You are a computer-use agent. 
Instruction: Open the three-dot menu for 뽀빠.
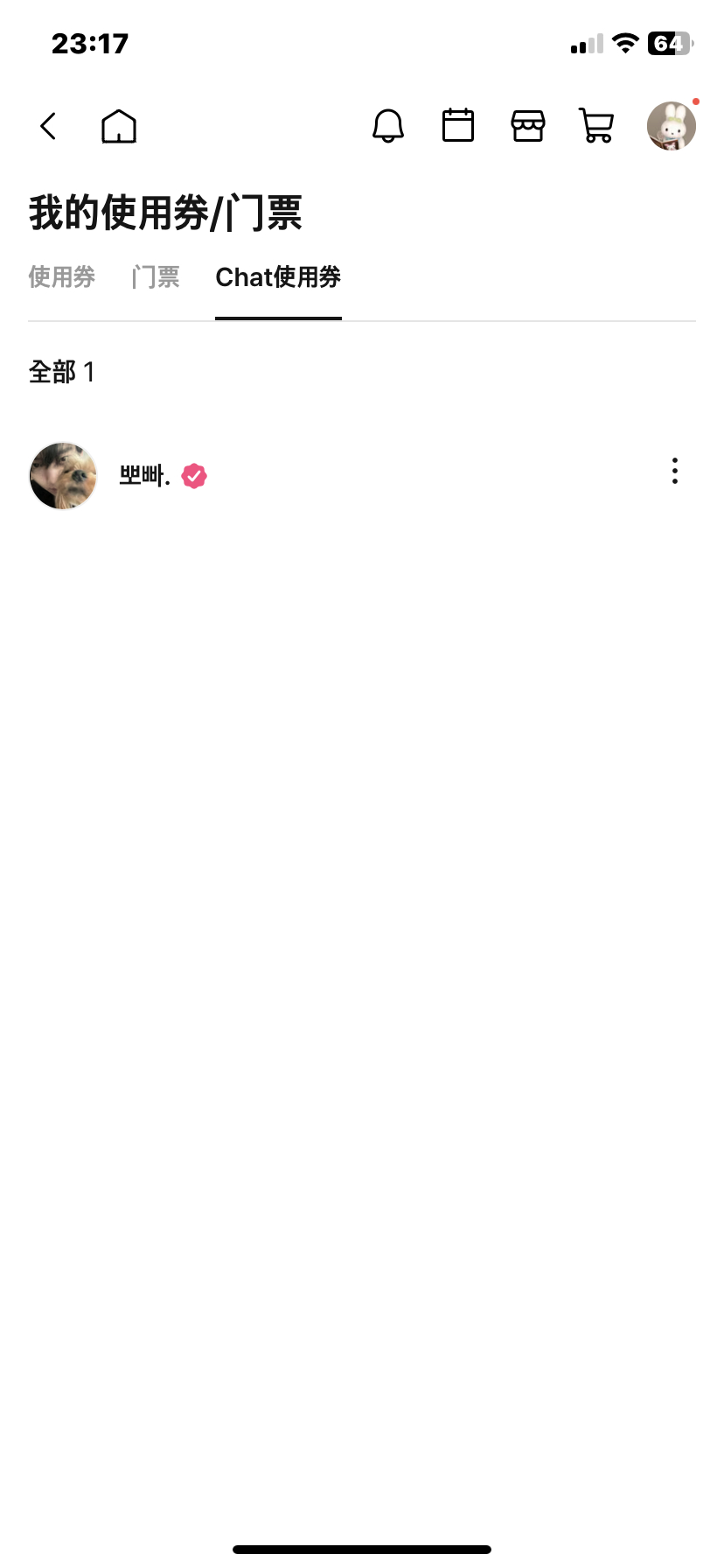click(674, 471)
